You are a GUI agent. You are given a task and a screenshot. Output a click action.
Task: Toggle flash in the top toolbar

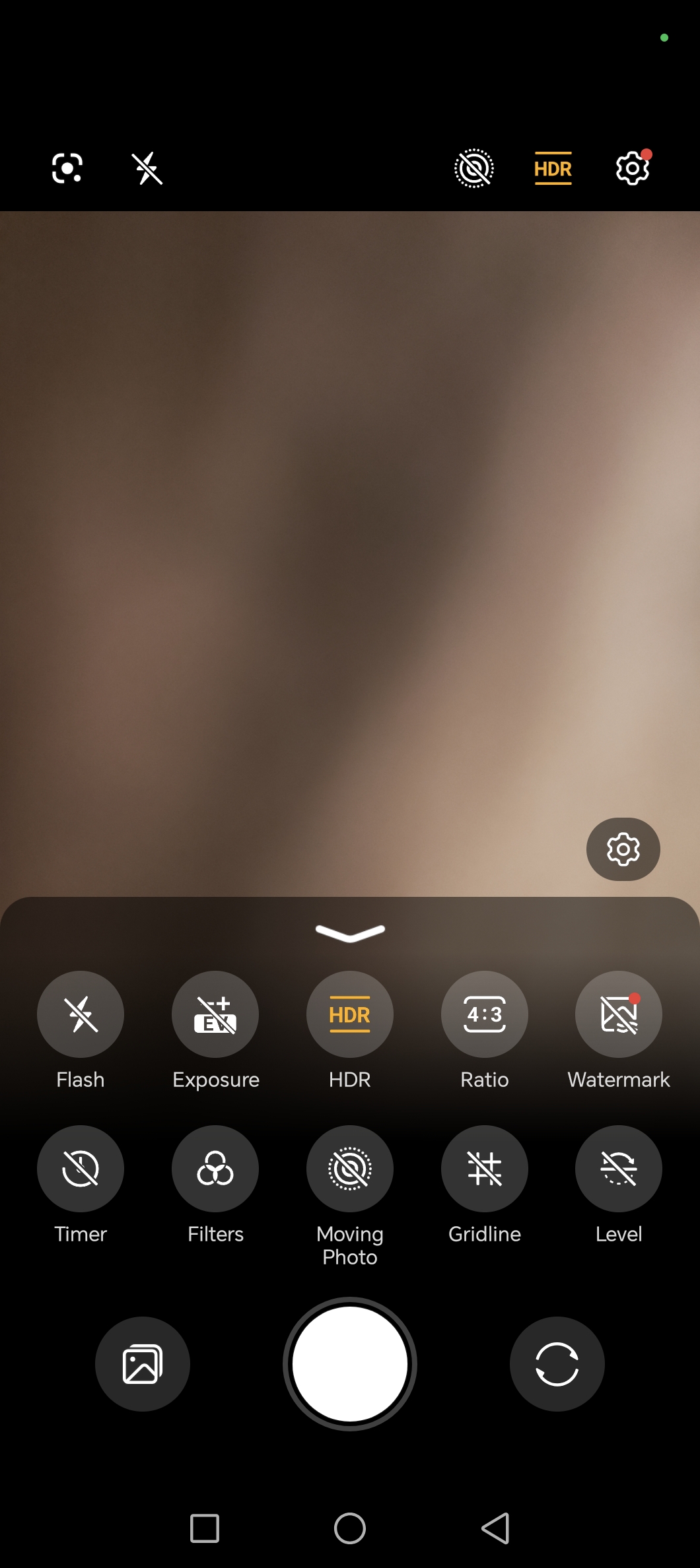147,168
